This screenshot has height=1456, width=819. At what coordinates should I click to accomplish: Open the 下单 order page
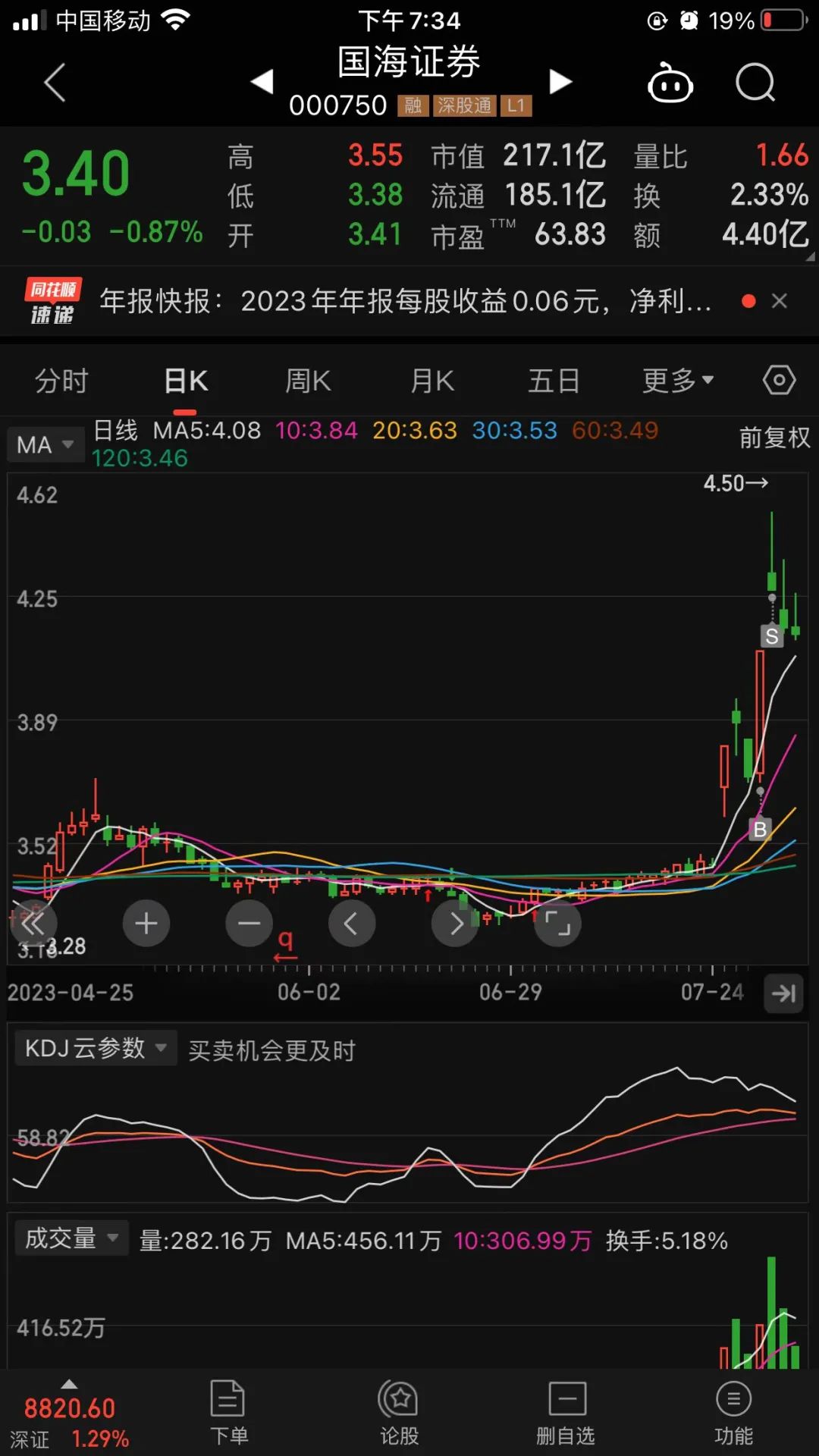pyautogui.click(x=227, y=1412)
